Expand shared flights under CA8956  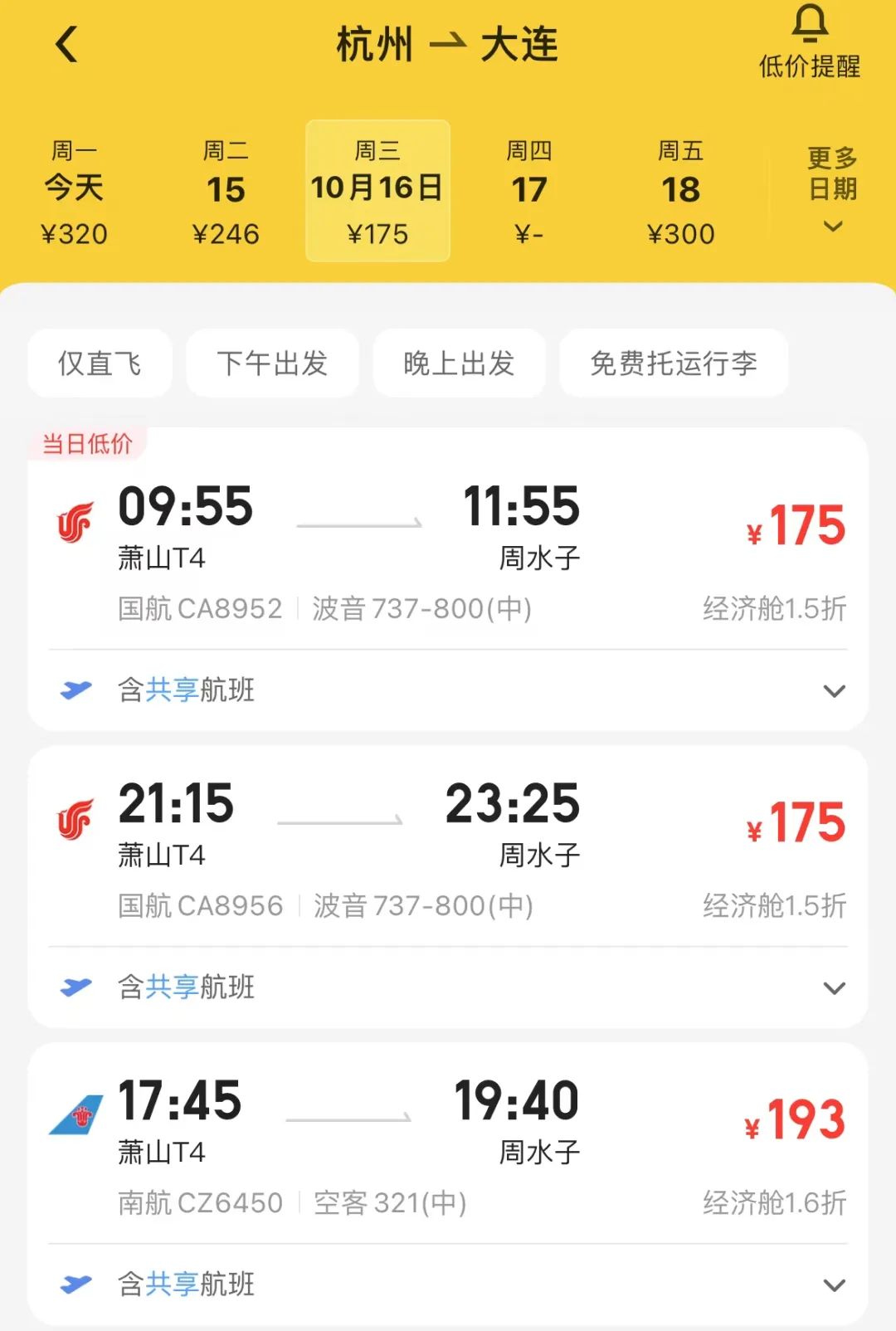[833, 987]
